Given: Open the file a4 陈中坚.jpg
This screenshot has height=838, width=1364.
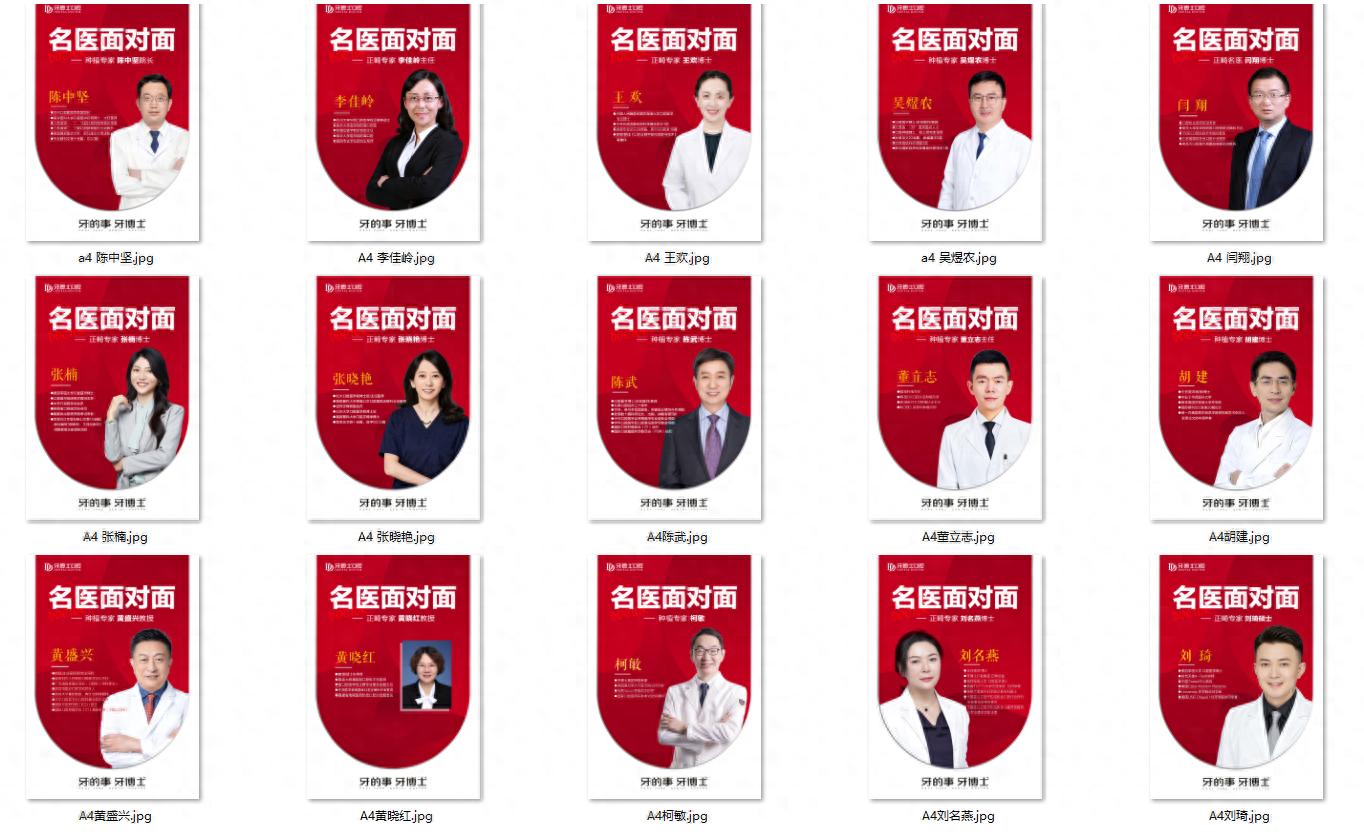Looking at the screenshot, I should coord(113,122).
